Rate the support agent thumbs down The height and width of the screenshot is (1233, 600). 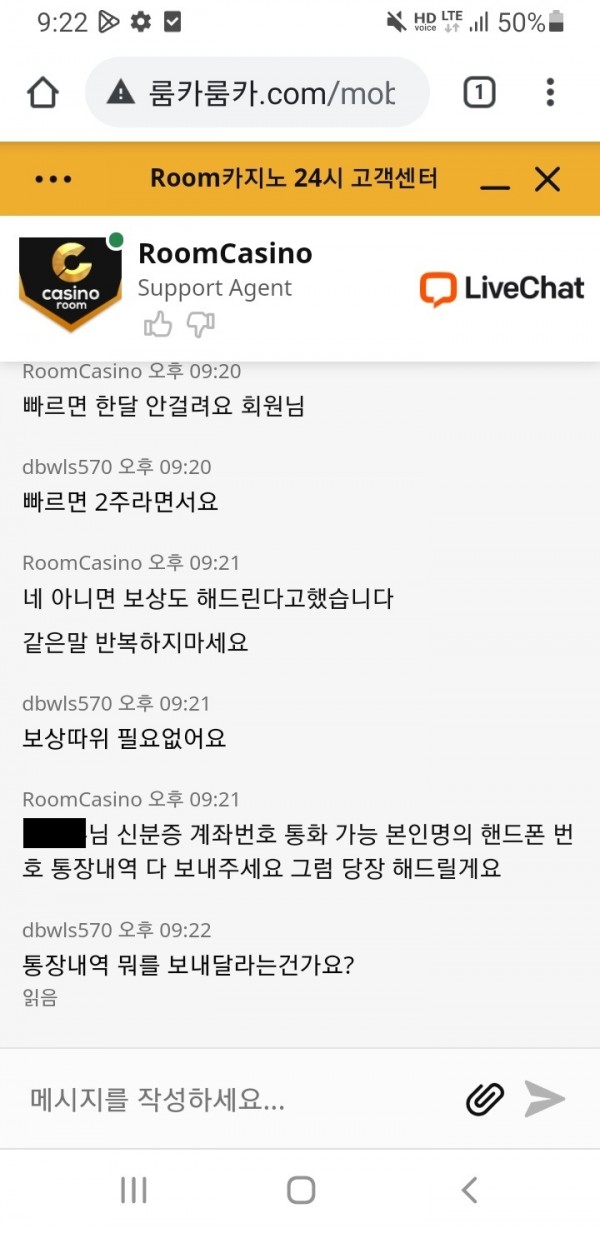(201, 323)
